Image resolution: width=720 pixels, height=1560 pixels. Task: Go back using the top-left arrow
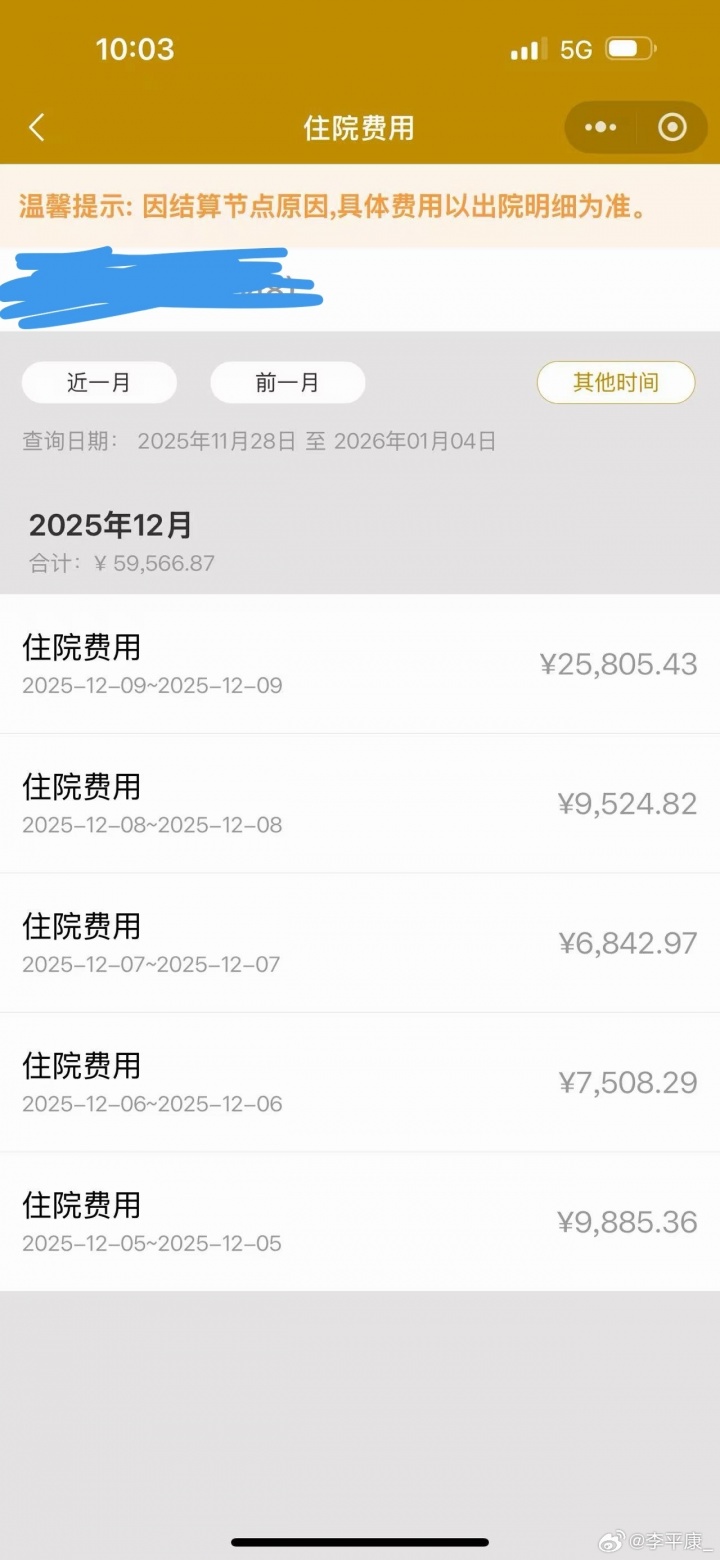(x=37, y=128)
